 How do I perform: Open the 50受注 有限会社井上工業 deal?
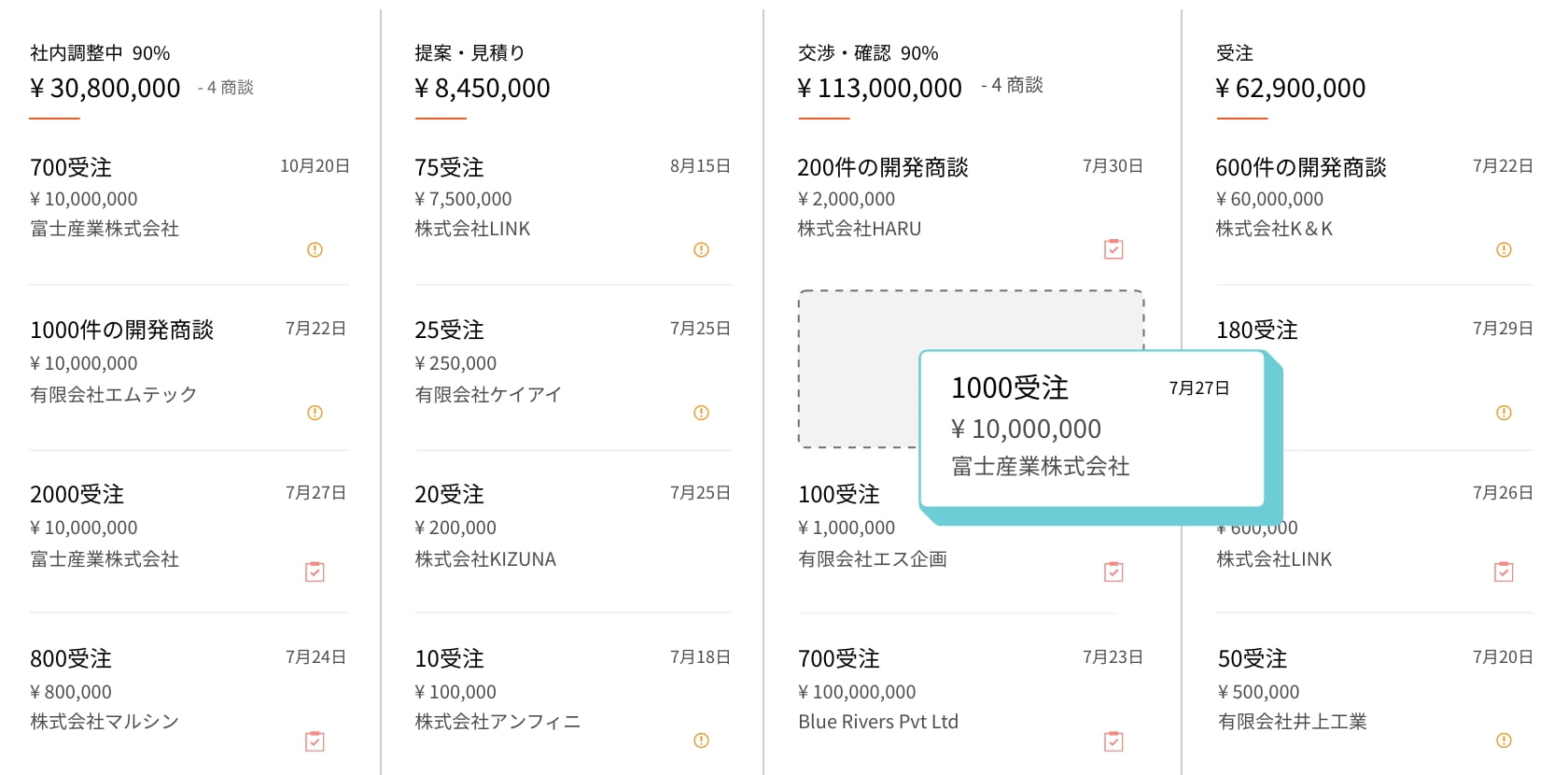(1252, 659)
